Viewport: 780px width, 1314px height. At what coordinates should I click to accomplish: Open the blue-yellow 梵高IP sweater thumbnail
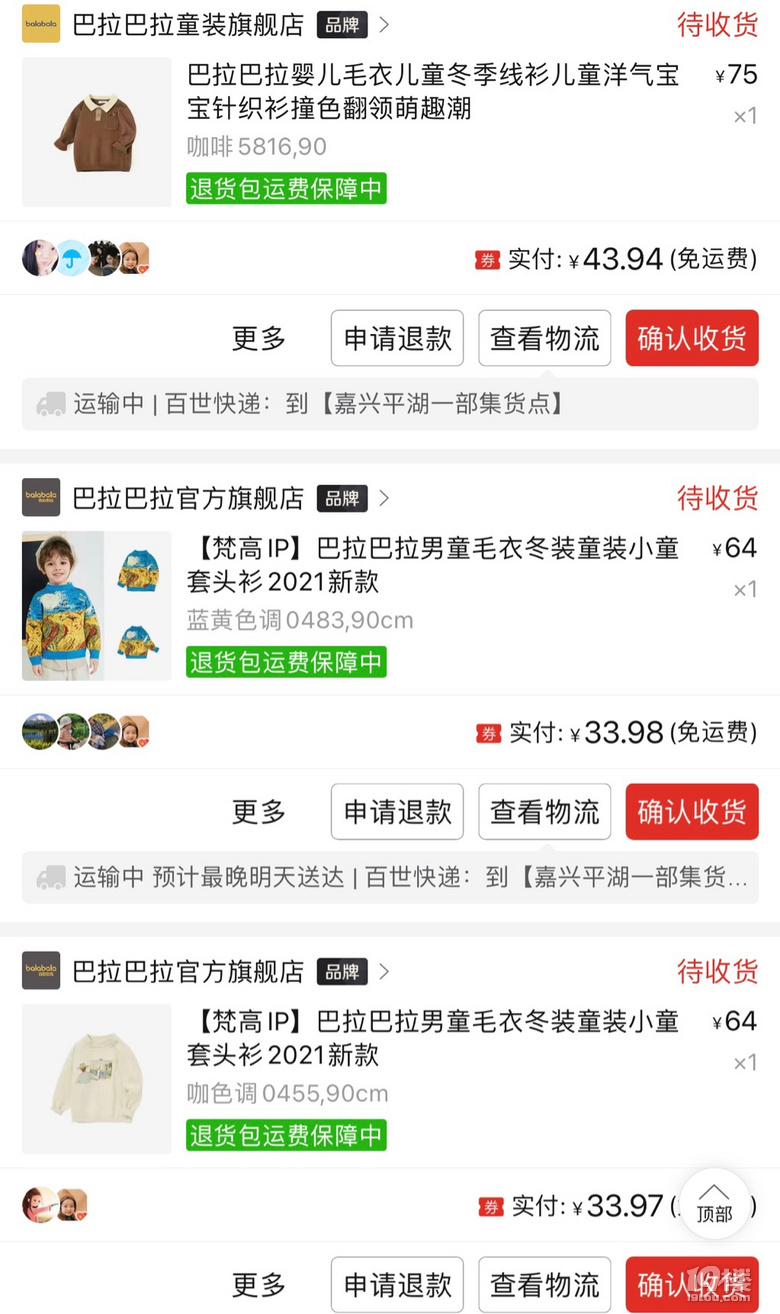point(97,605)
